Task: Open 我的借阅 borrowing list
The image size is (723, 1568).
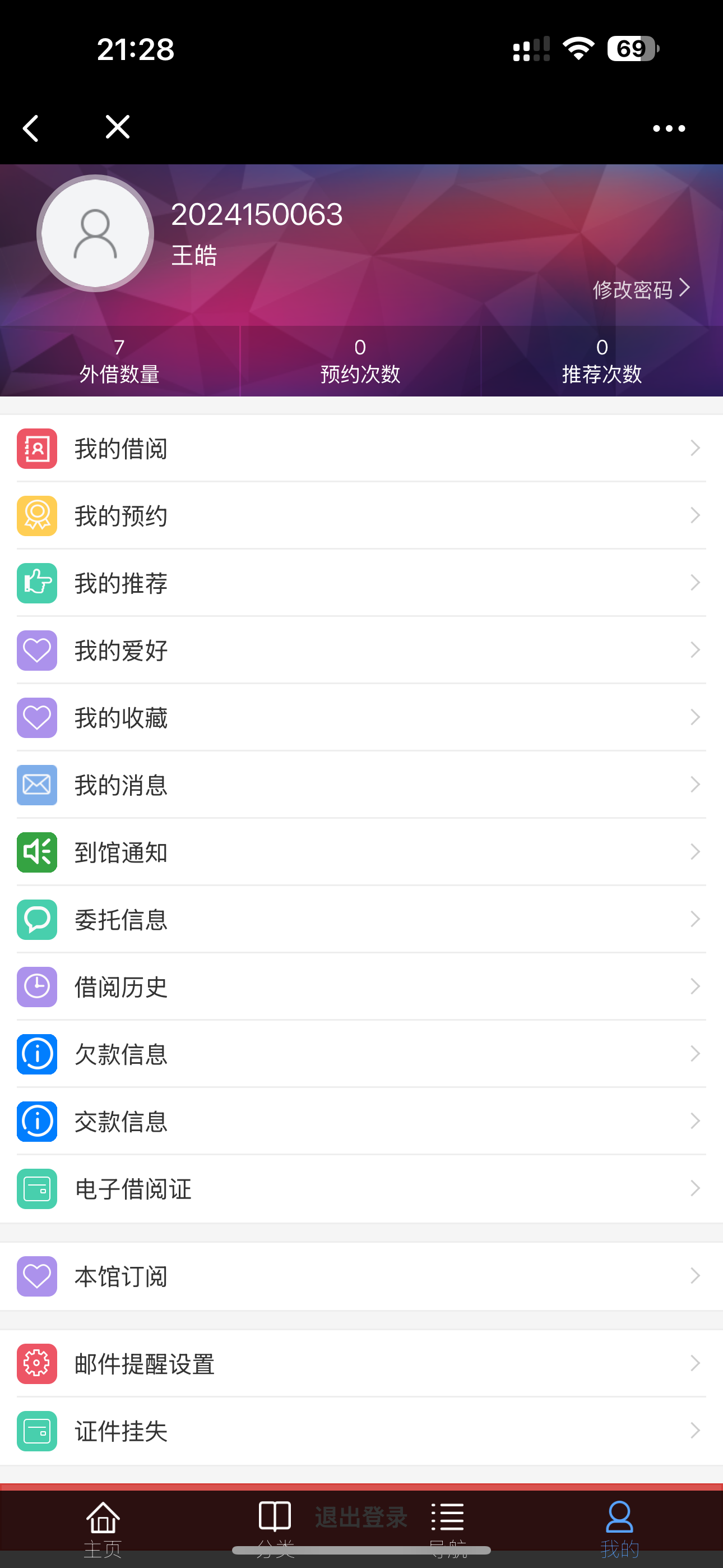Action: point(361,449)
